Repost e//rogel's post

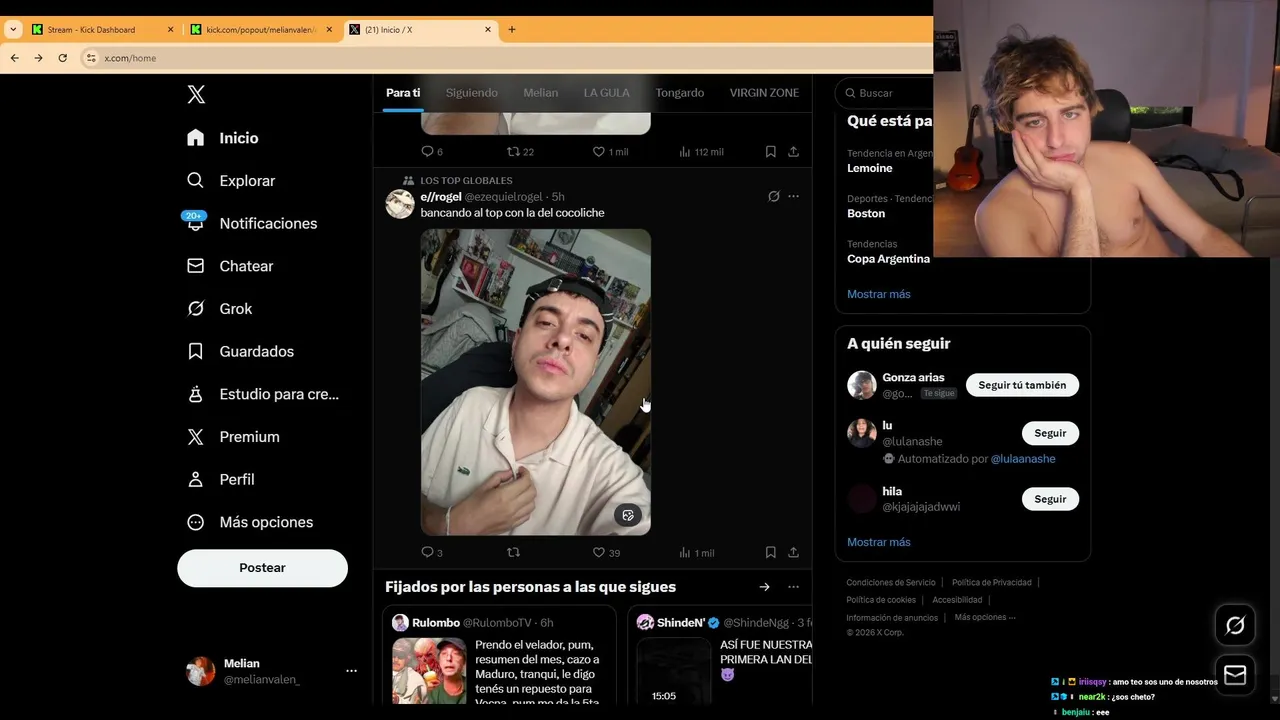tap(513, 553)
